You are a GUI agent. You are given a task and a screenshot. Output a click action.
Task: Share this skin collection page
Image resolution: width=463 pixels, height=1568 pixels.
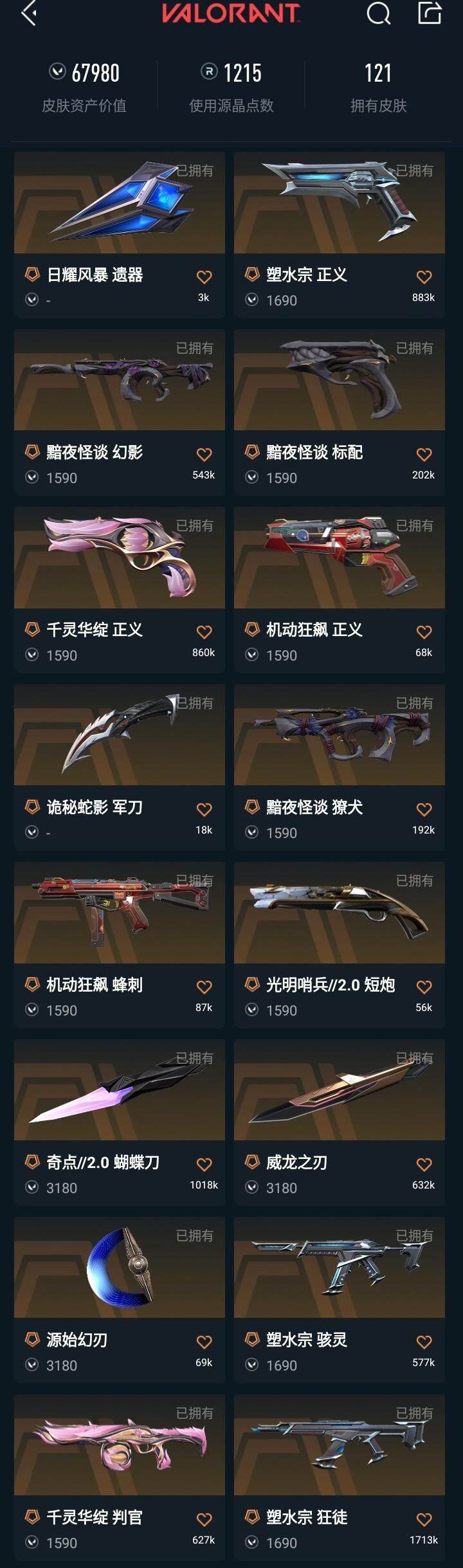(430, 13)
